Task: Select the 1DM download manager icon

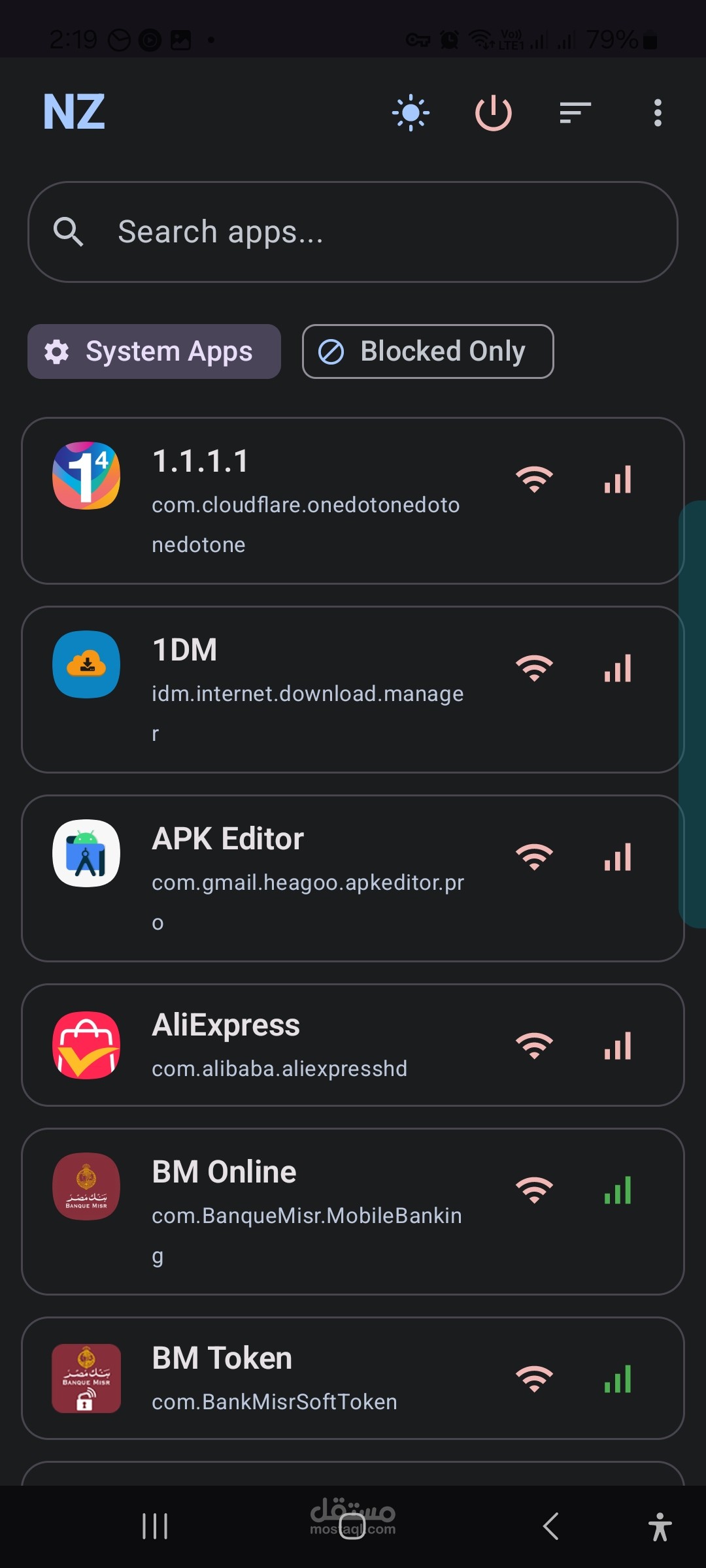Action: coord(86,664)
